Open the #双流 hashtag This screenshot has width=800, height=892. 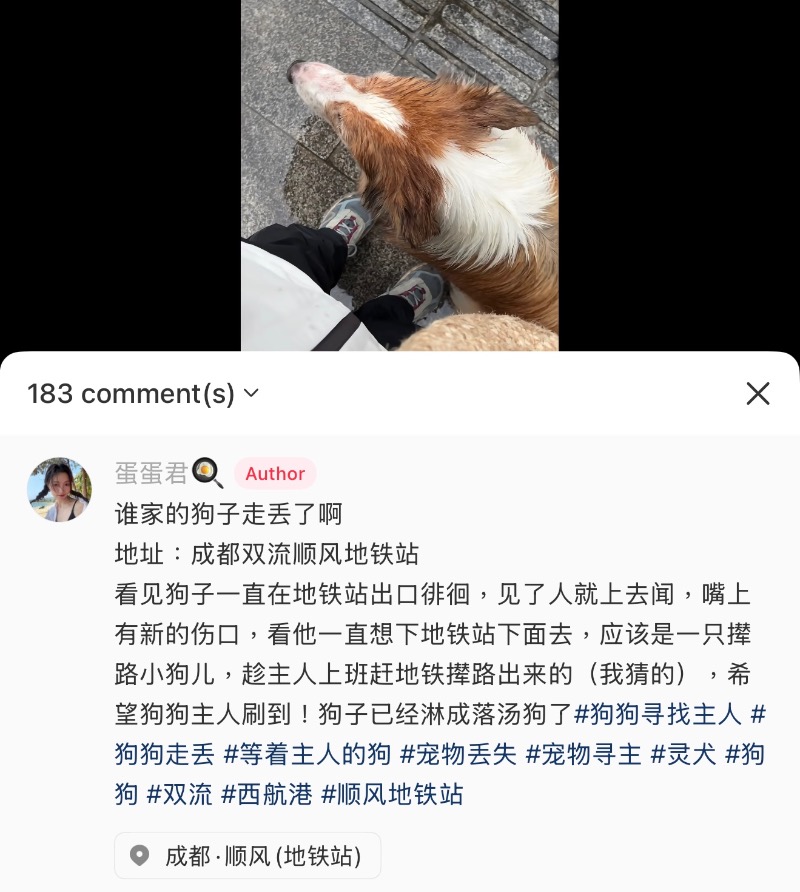pos(180,794)
